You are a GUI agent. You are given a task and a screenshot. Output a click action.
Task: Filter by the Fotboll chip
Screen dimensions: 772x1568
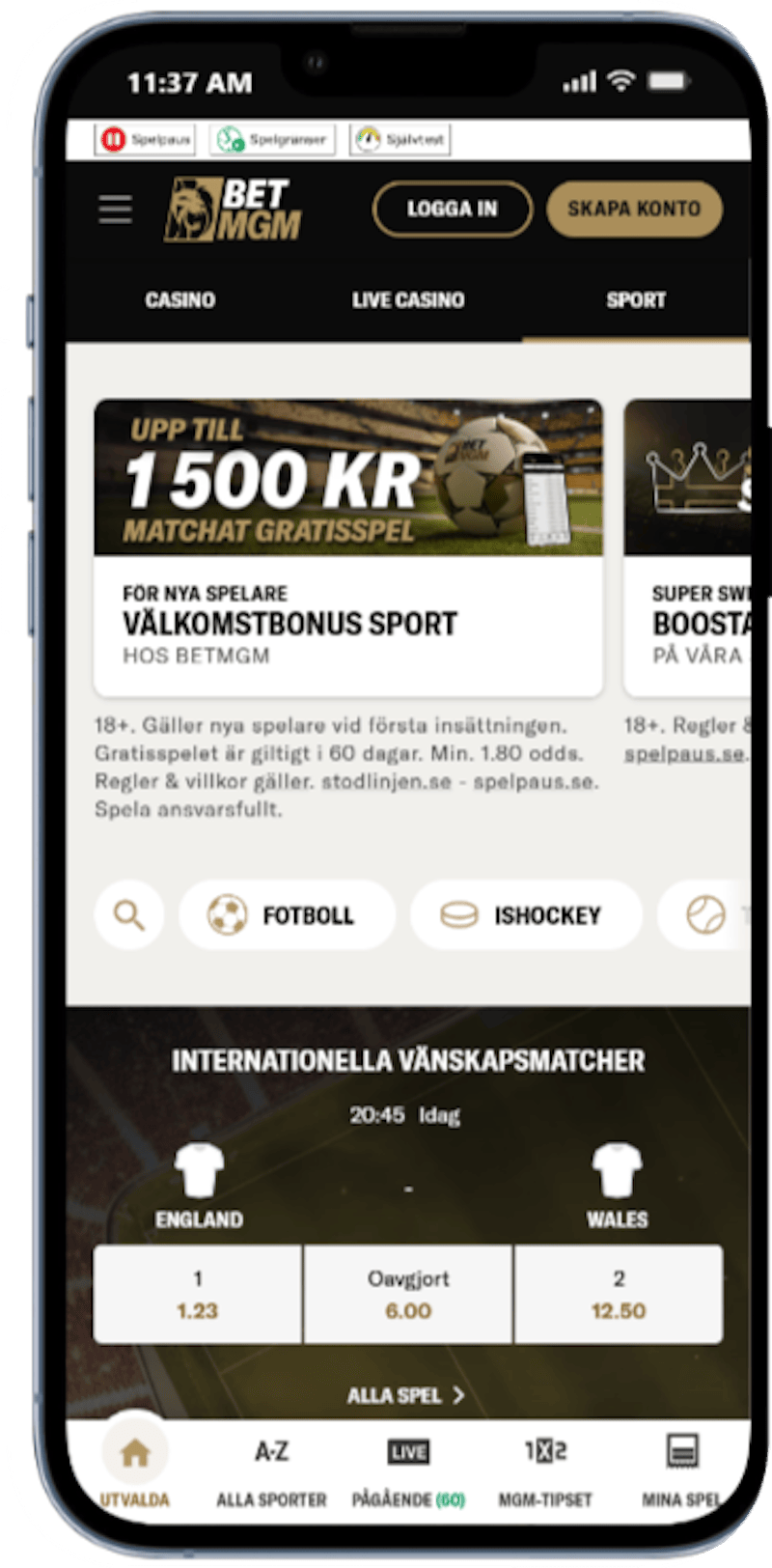287,914
